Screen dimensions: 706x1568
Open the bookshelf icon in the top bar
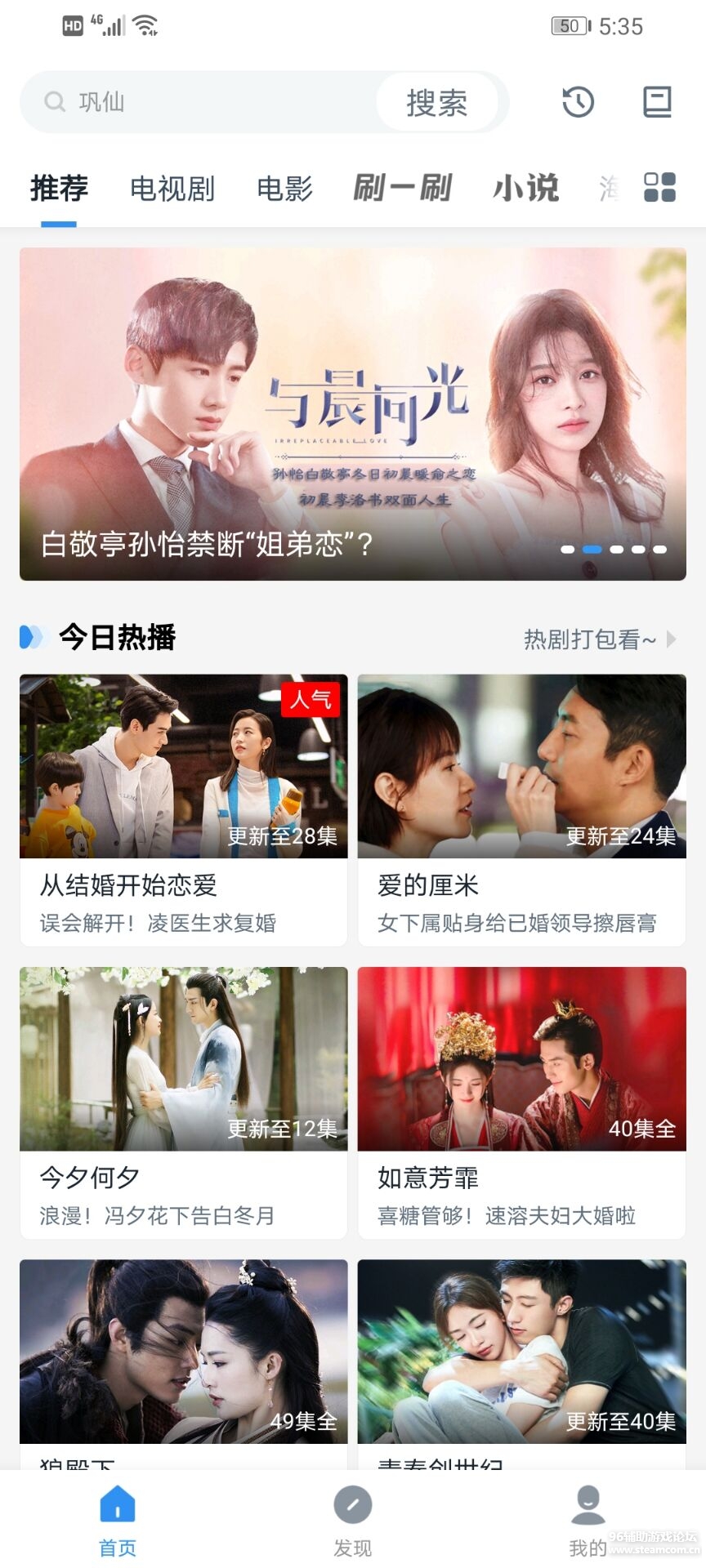coord(657,103)
